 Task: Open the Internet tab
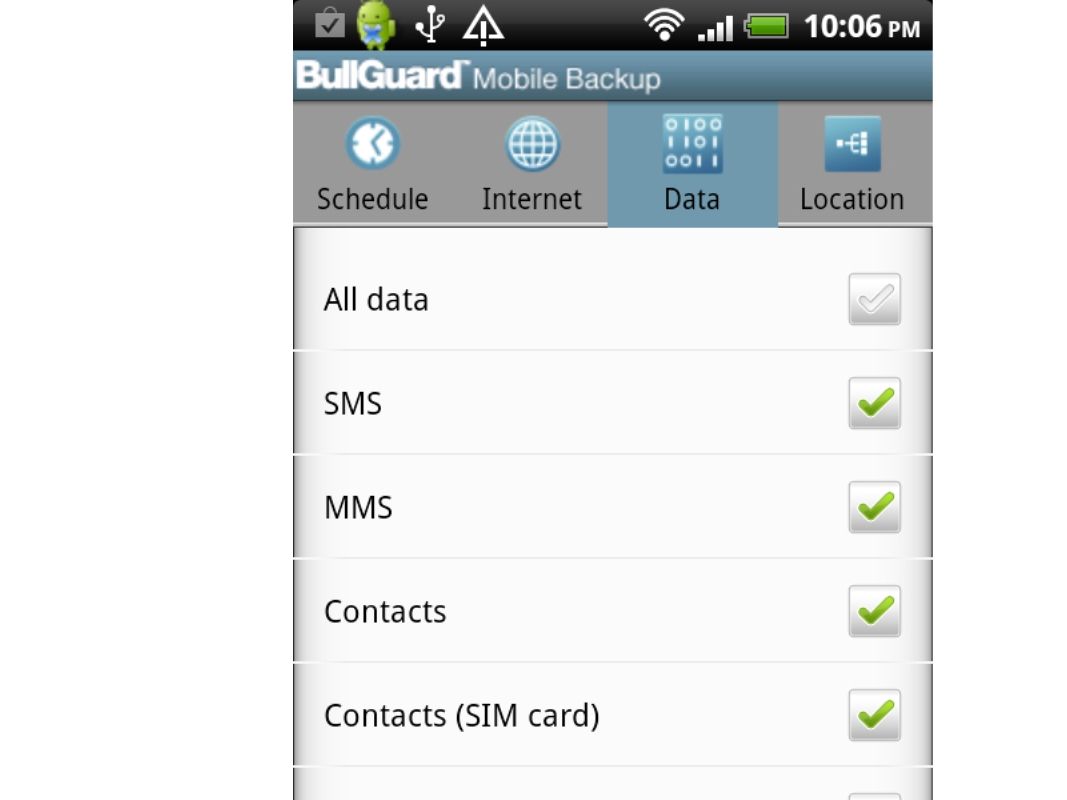(532, 165)
